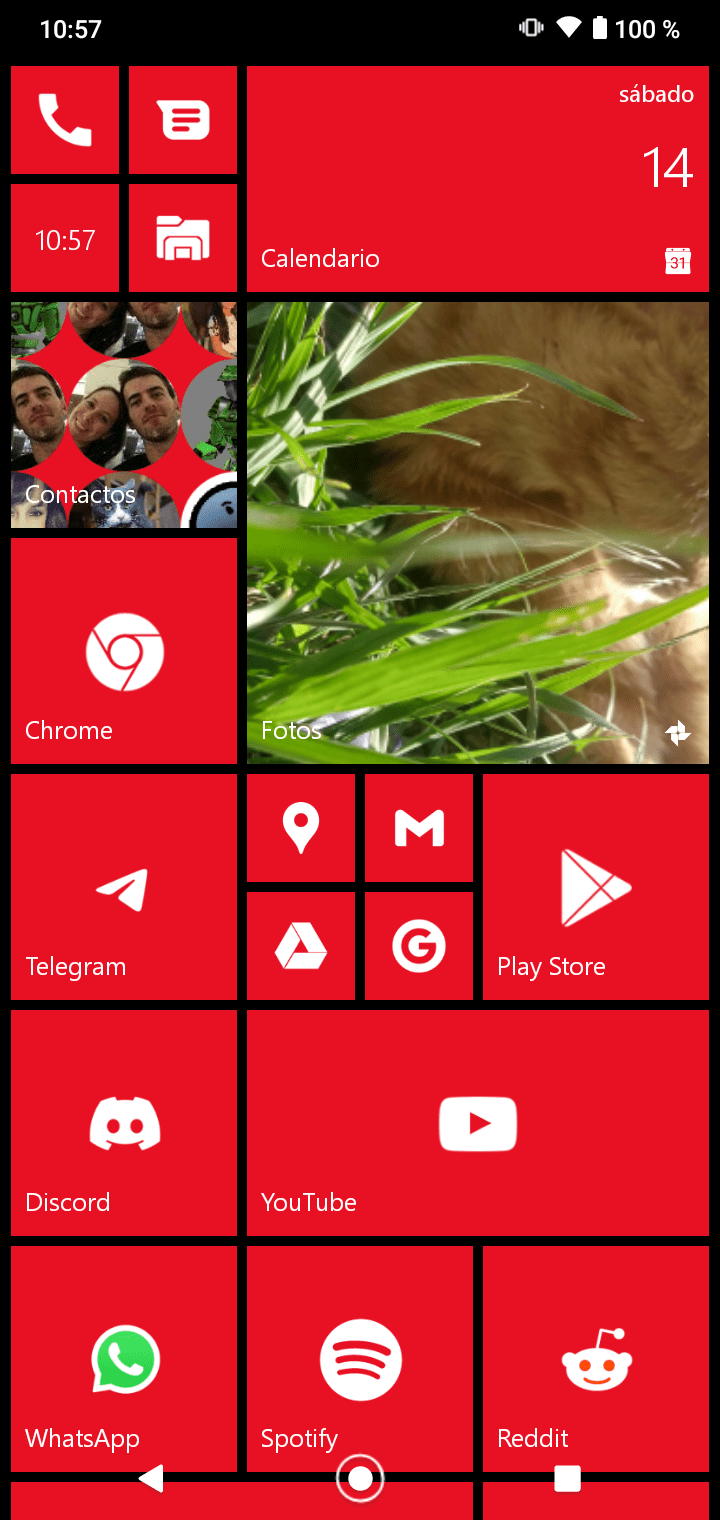Open the file manager tile
Screen dimensions: 720x1520
183,239
